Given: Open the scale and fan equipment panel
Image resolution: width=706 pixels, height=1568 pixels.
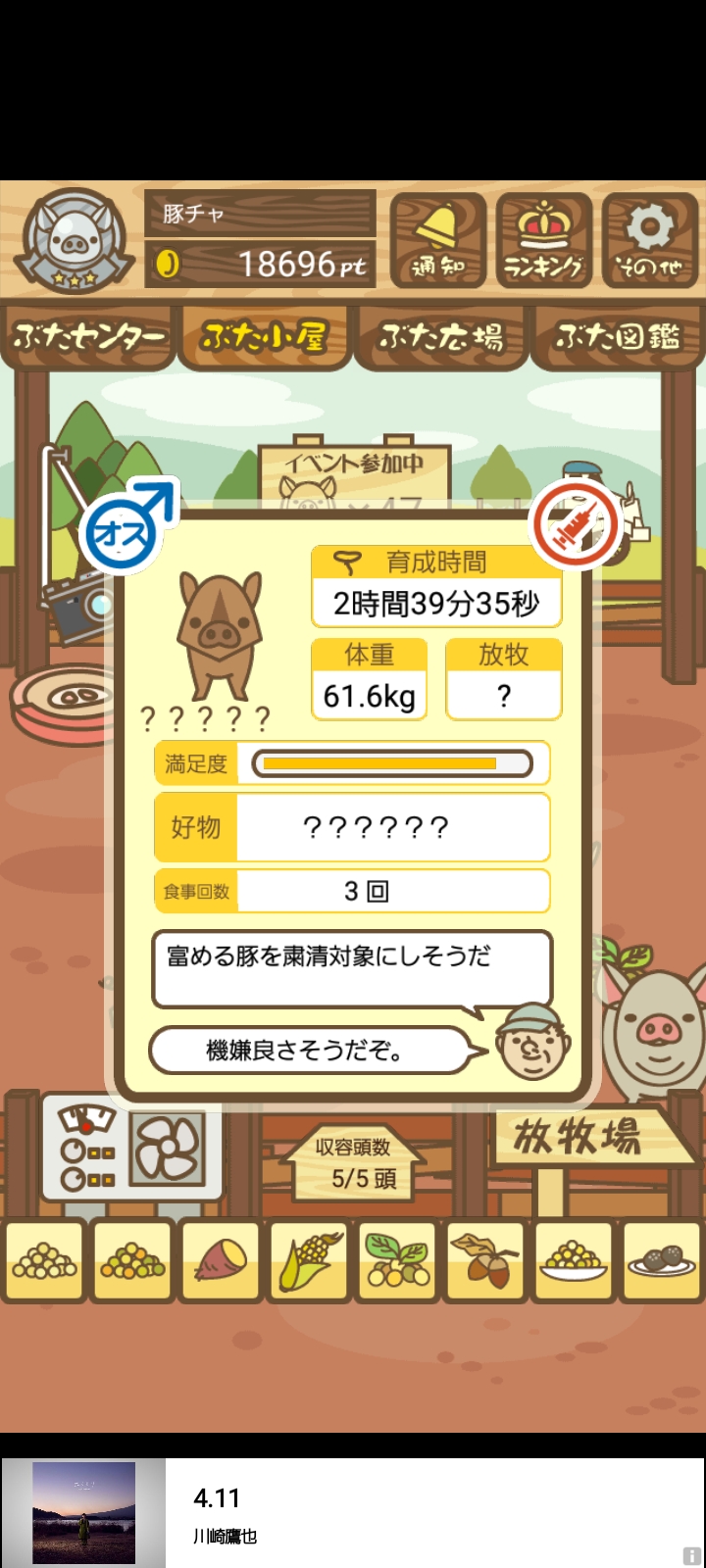Looking at the screenshot, I should point(131,1149).
